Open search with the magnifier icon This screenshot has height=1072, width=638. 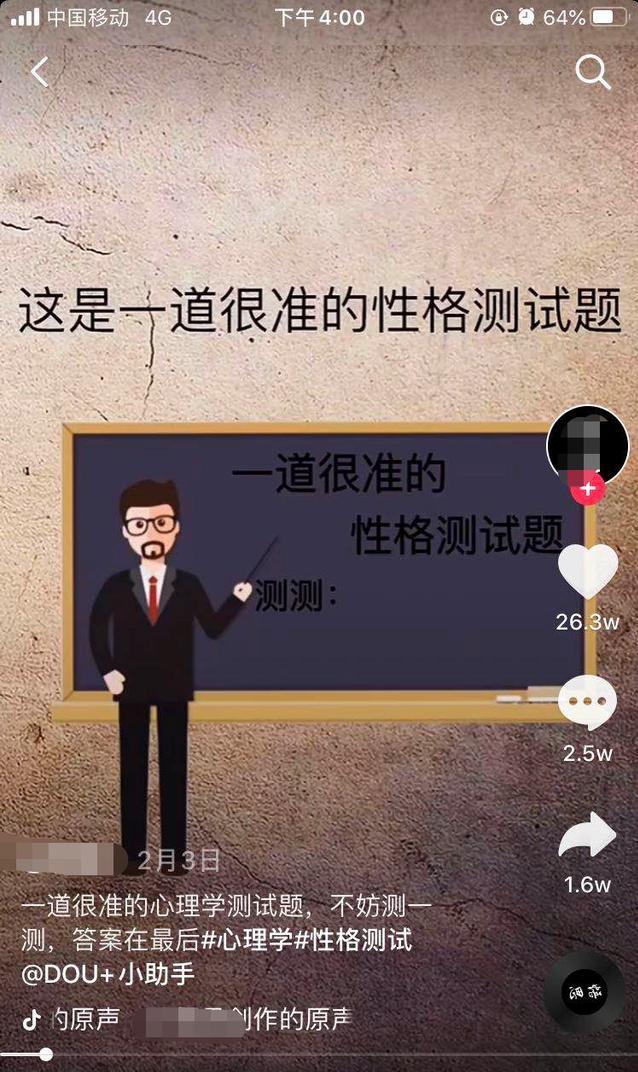pos(593,72)
